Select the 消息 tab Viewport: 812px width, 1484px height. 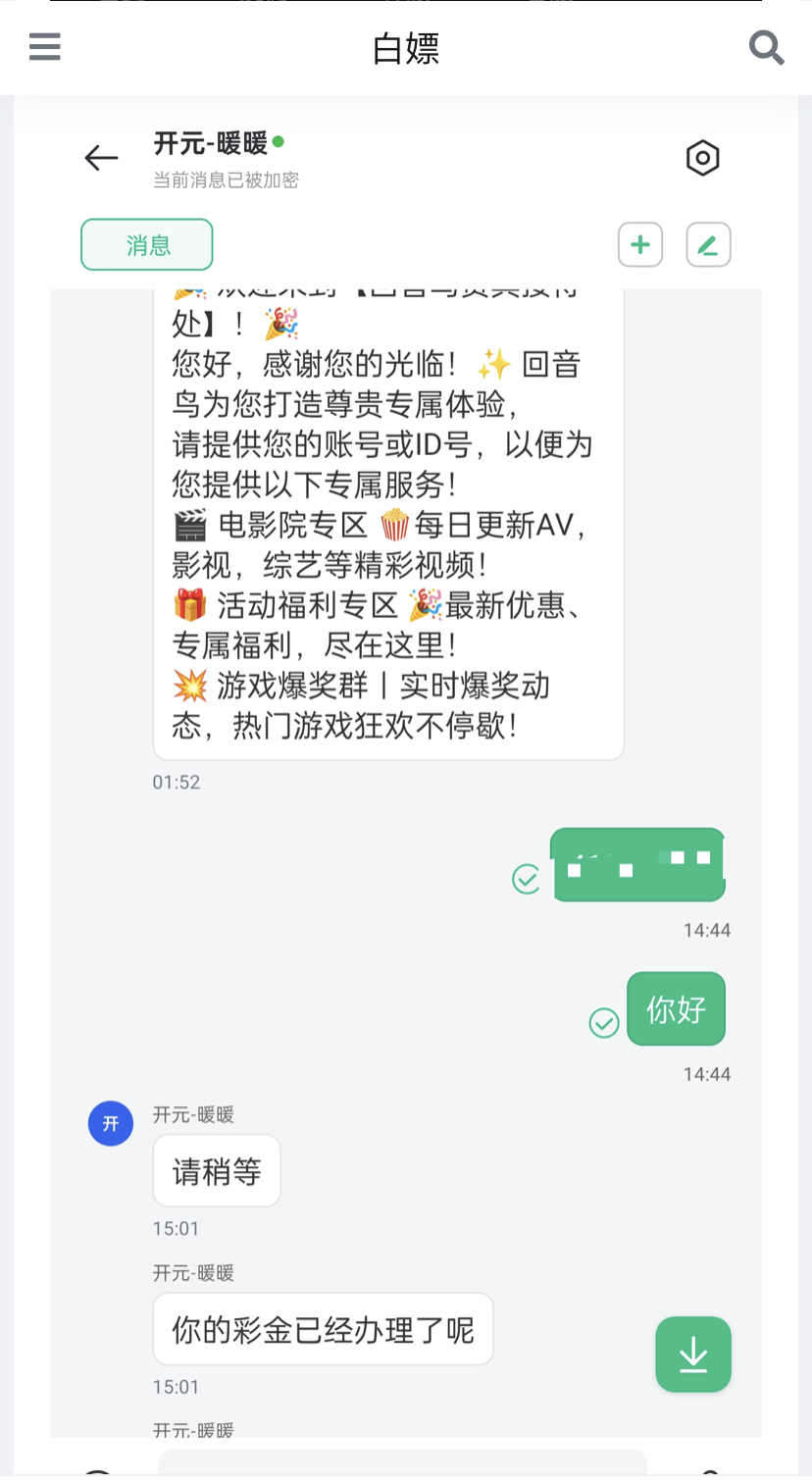coord(147,244)
